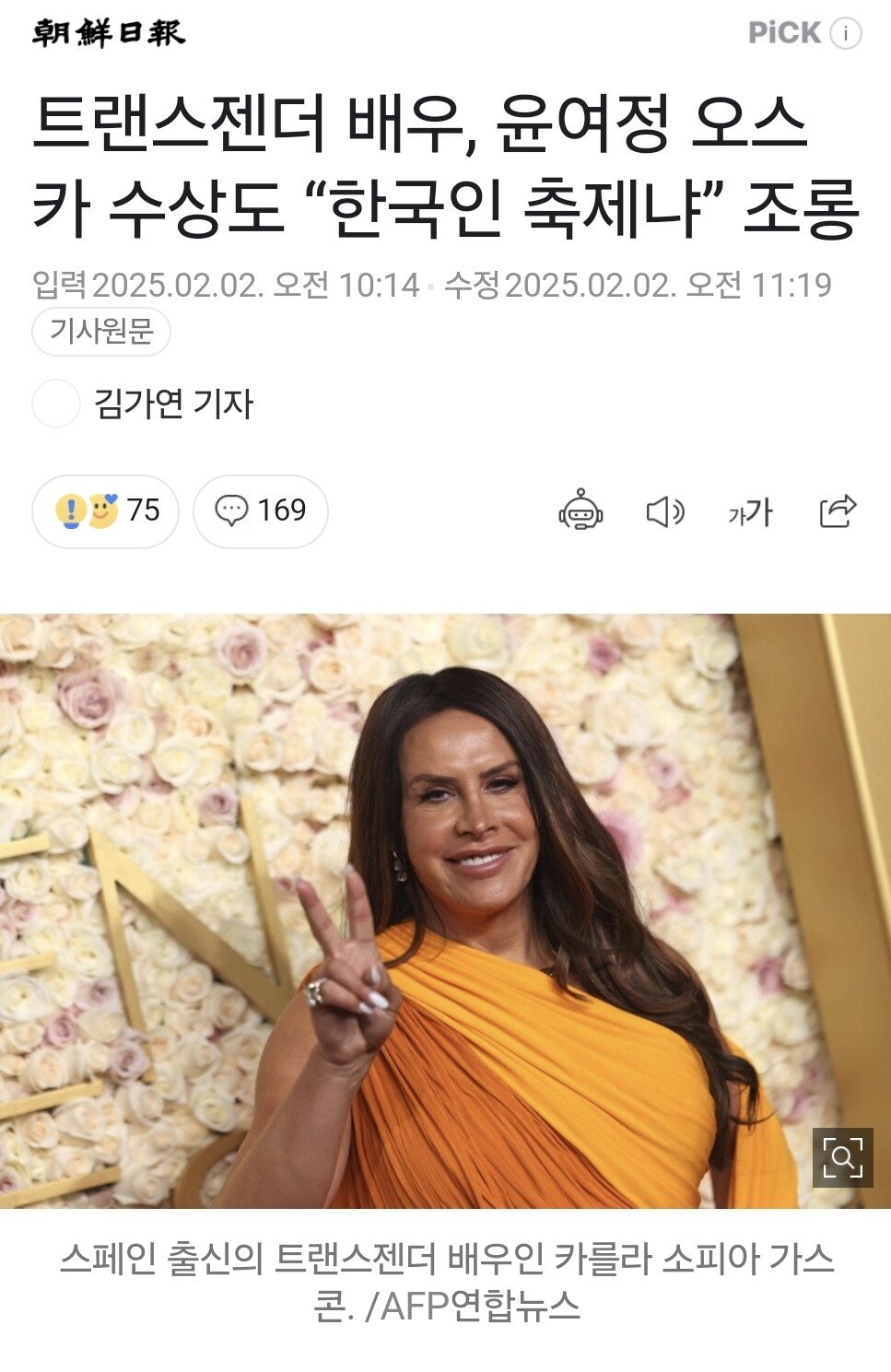Open the 169 comments
891x1372 pixels.
click(261, 510)
